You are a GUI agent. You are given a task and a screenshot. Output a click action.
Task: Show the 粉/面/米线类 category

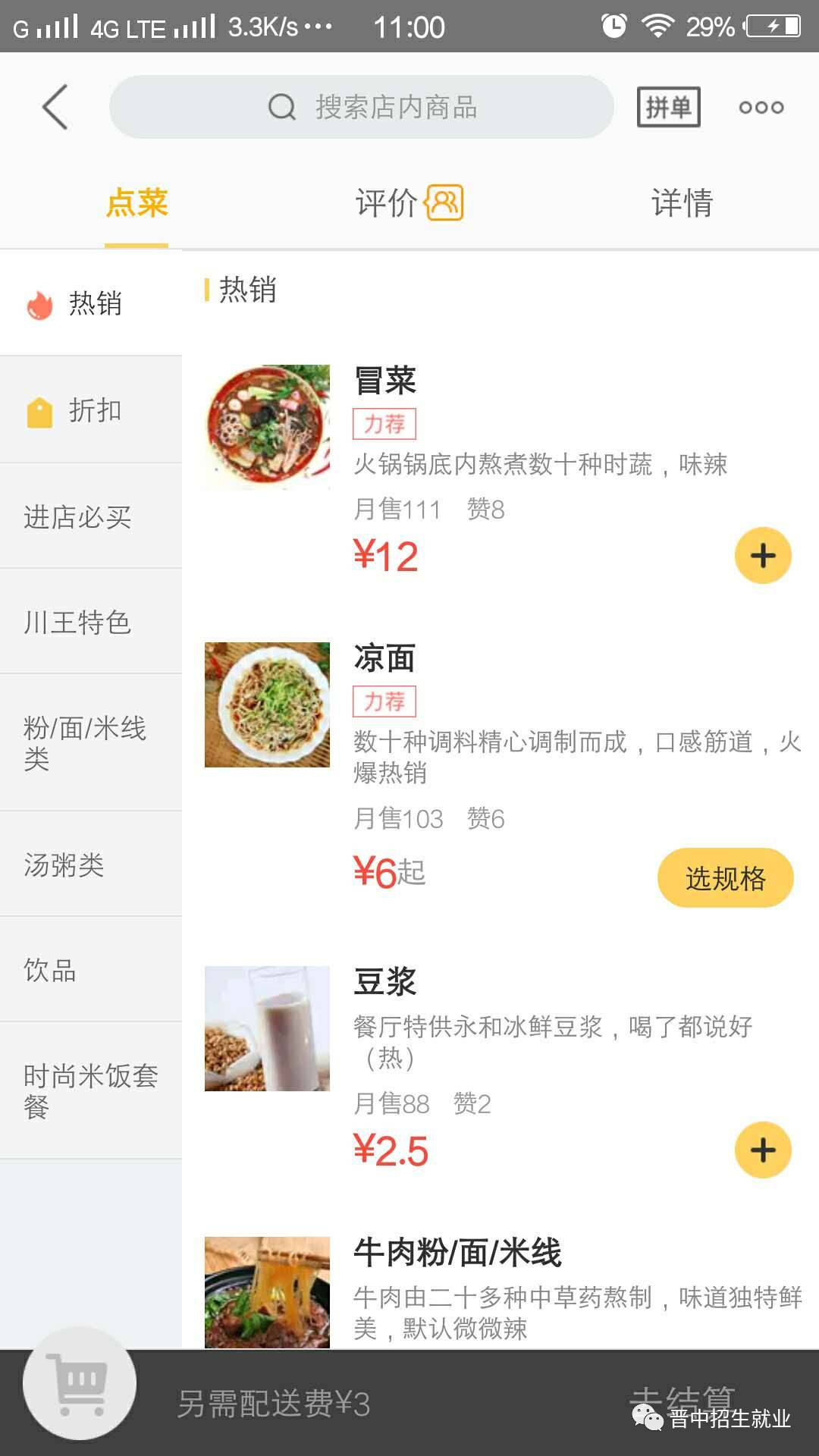point(91,742)
